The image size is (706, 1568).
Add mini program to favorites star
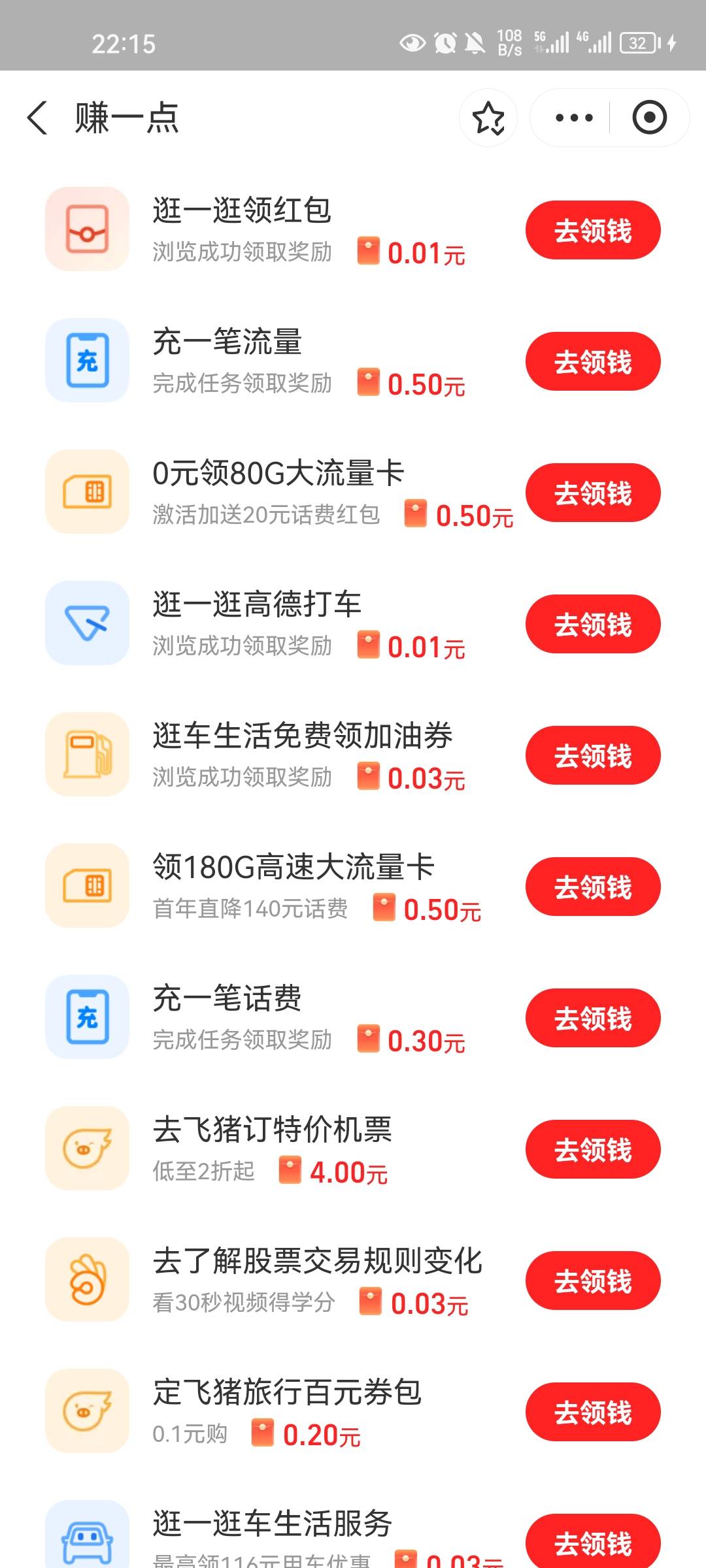tap(488, 118)
